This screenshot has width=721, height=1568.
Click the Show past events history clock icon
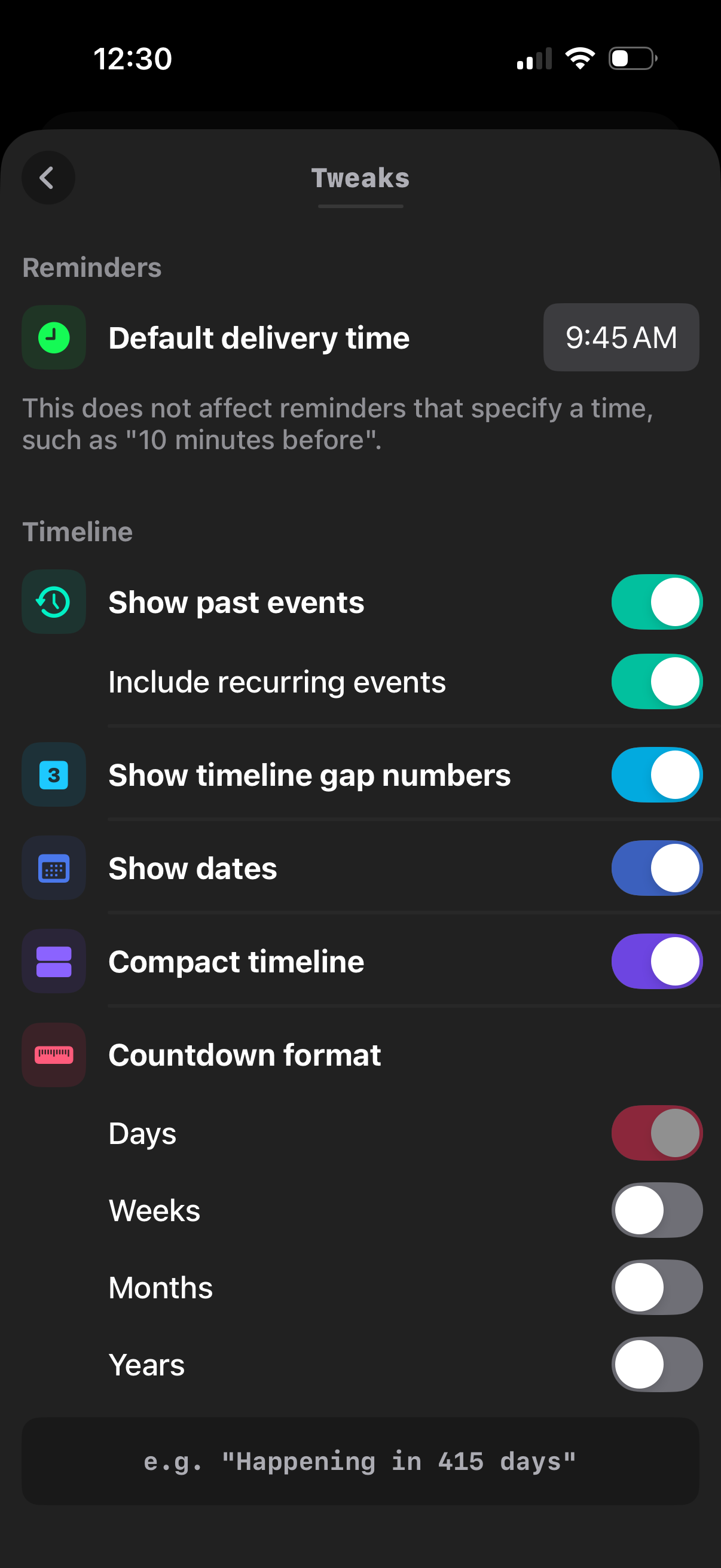tap(54, 602)
